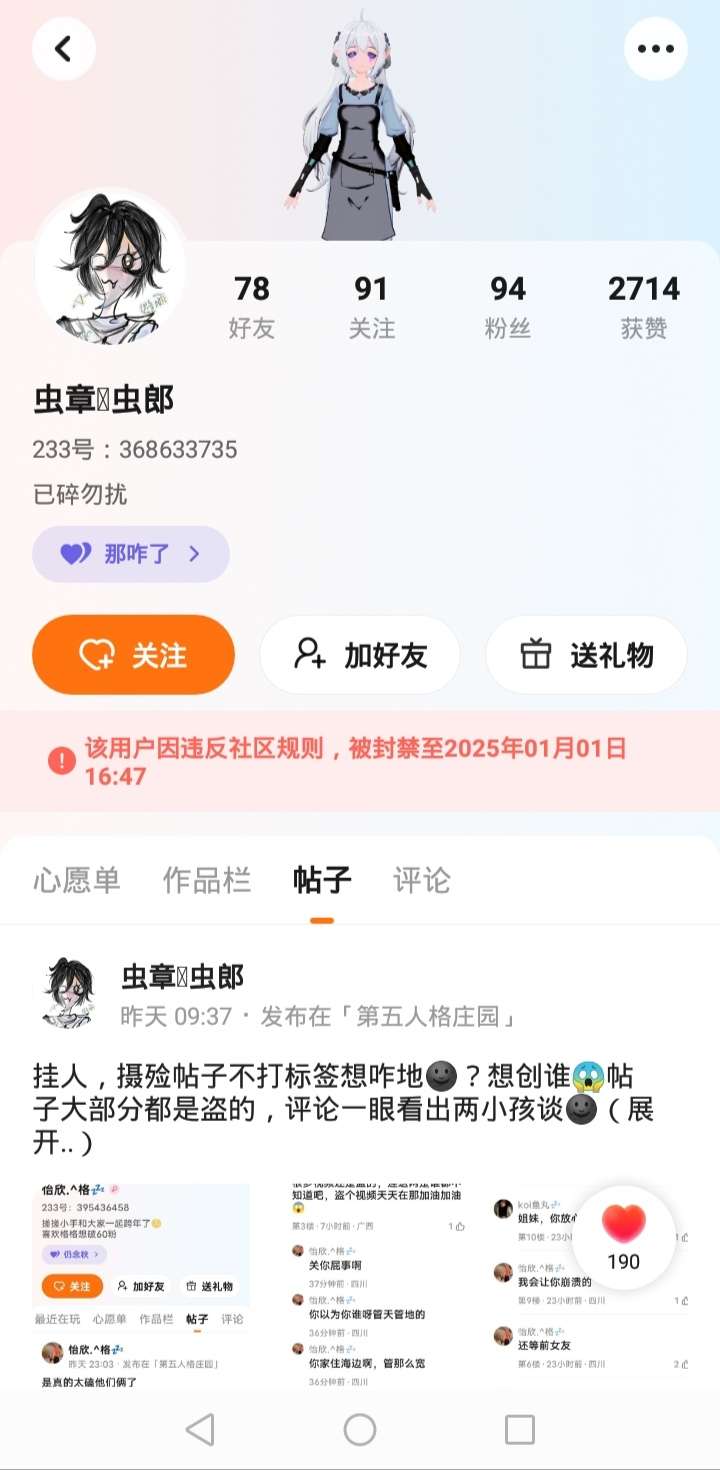Tap 加好友 to add as friend
Image resolution: width=720 pixels, height=1470 pixels.
tap(360, 655)
